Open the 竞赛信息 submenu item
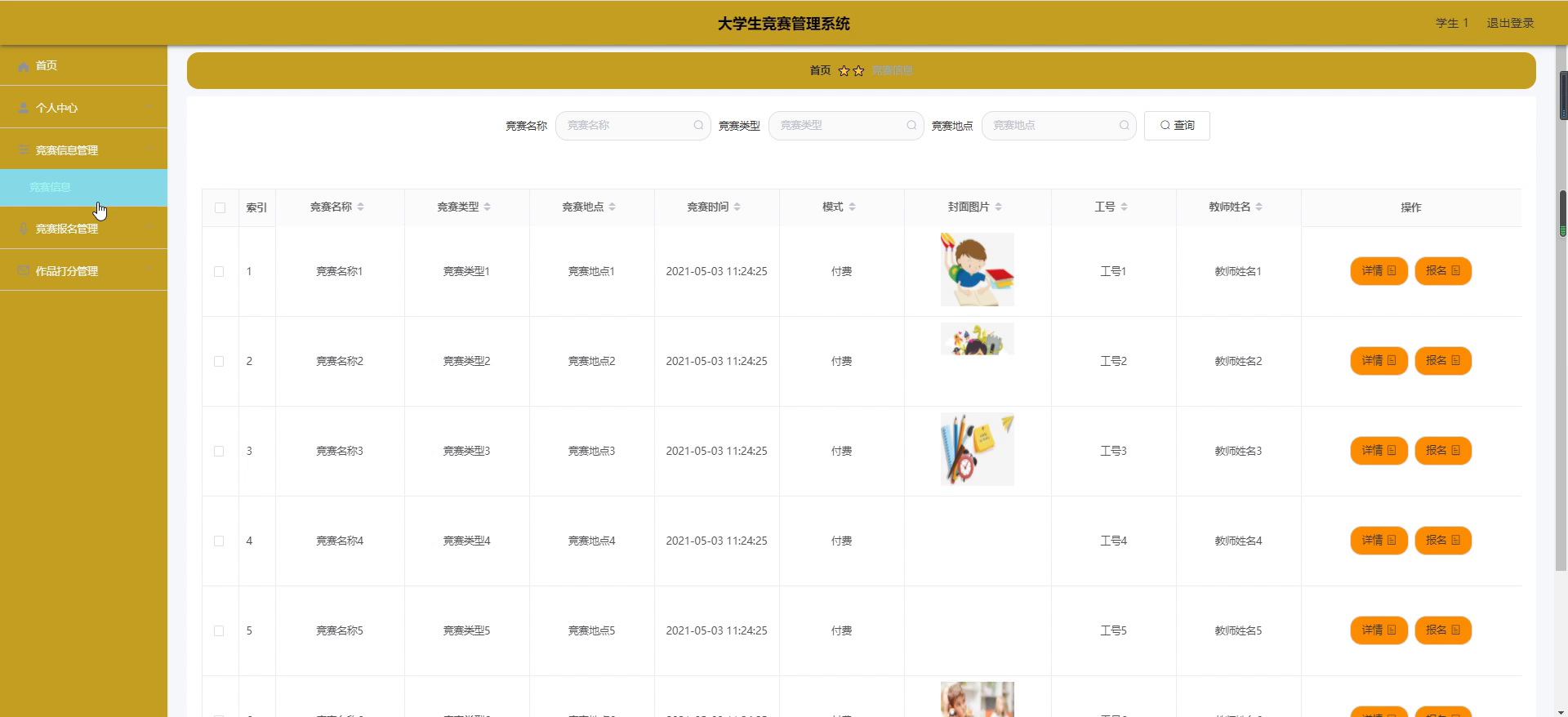 (51, 187)
